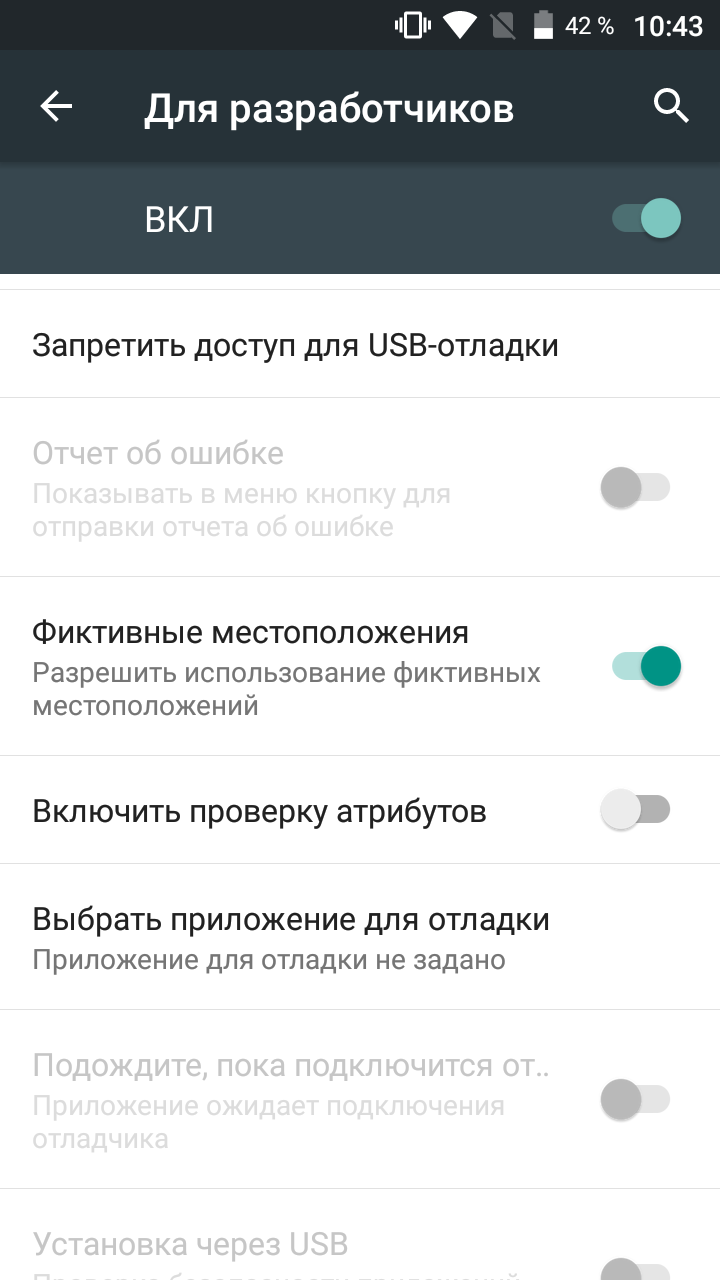This screenshot has height=1280, width=720.
Task: Open Запретить доступ для USB-отладки
Action: coord(360,345)
